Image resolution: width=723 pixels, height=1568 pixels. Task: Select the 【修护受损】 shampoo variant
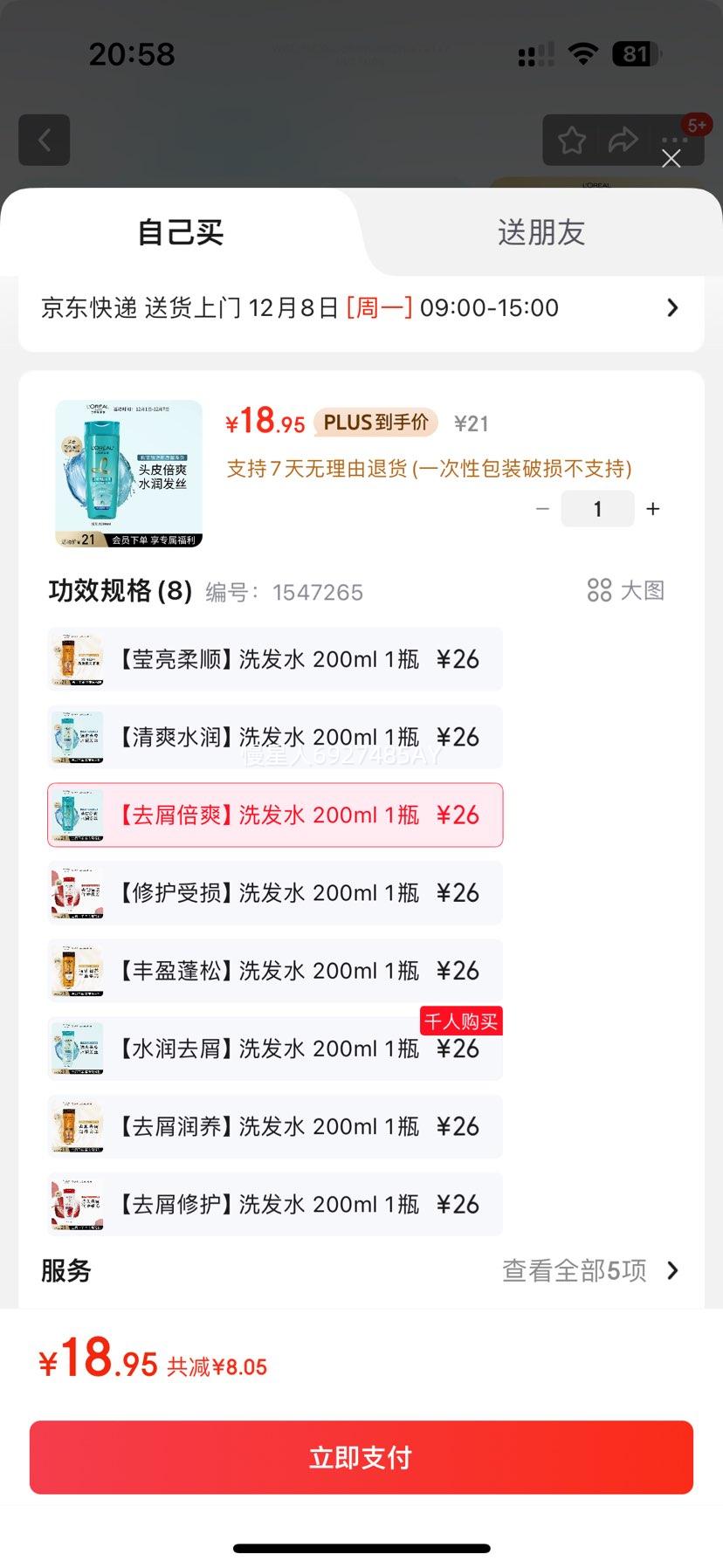click(275, 892)
